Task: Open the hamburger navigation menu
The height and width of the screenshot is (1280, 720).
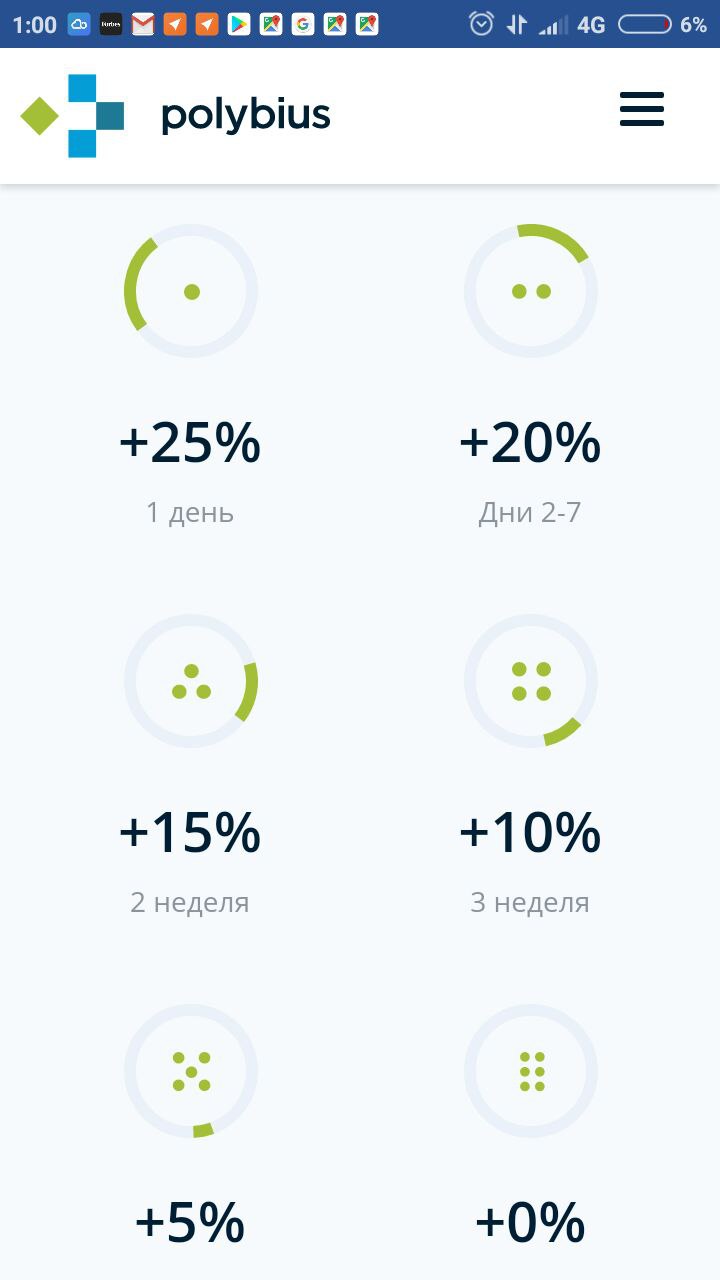Action: [x=642, y=109]
